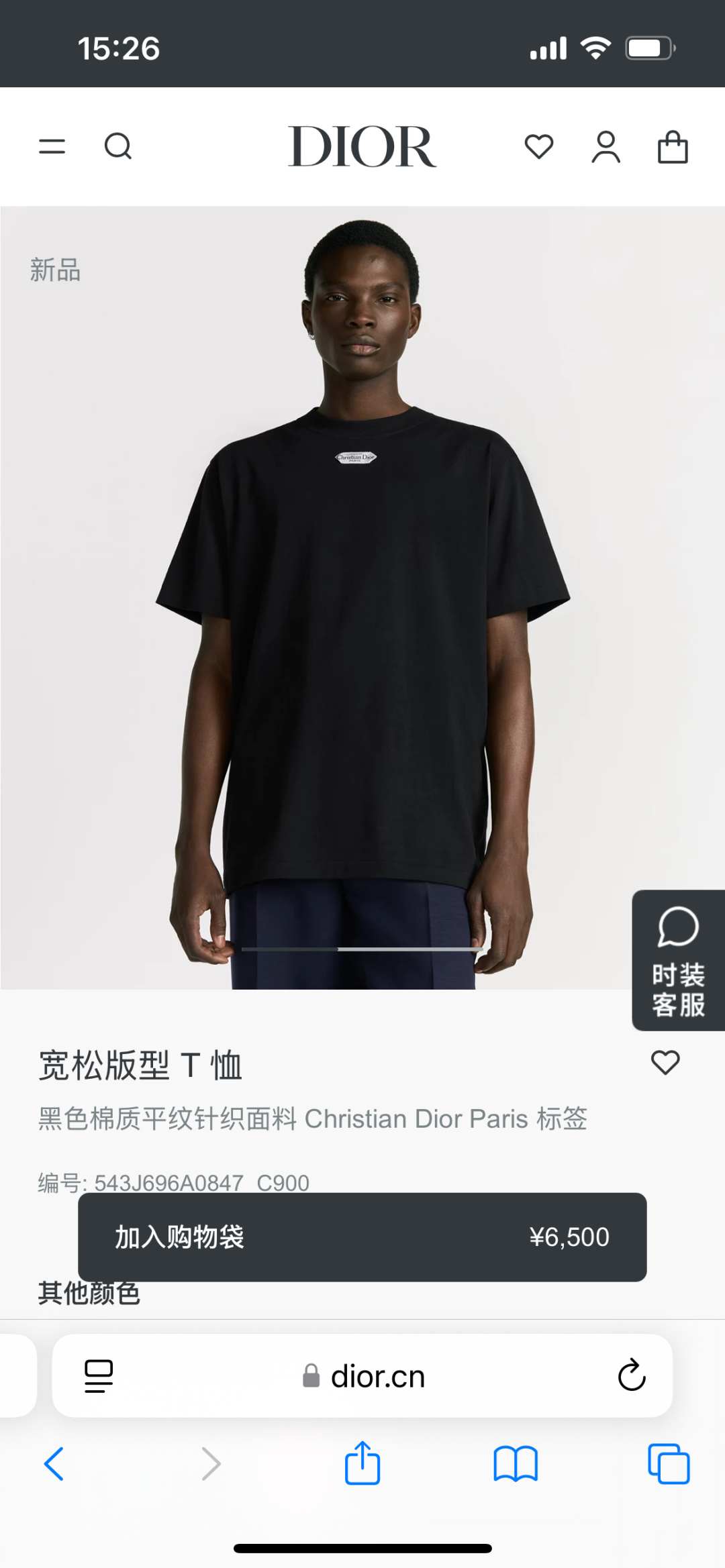Open the account profile icon
Viewport: 725px width, 1568px height.
606,147
